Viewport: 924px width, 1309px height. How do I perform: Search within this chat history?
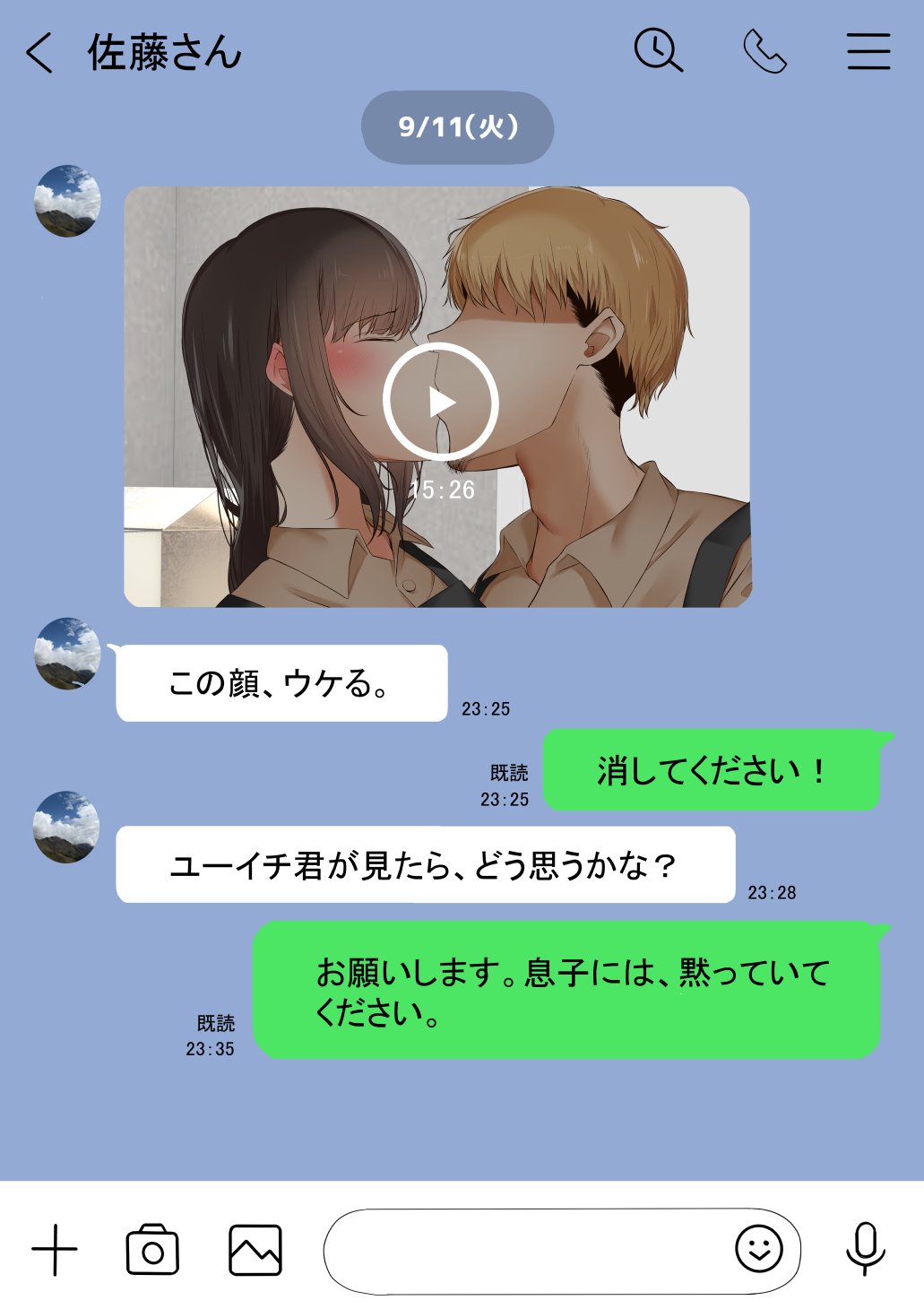[x=658, y=50]
